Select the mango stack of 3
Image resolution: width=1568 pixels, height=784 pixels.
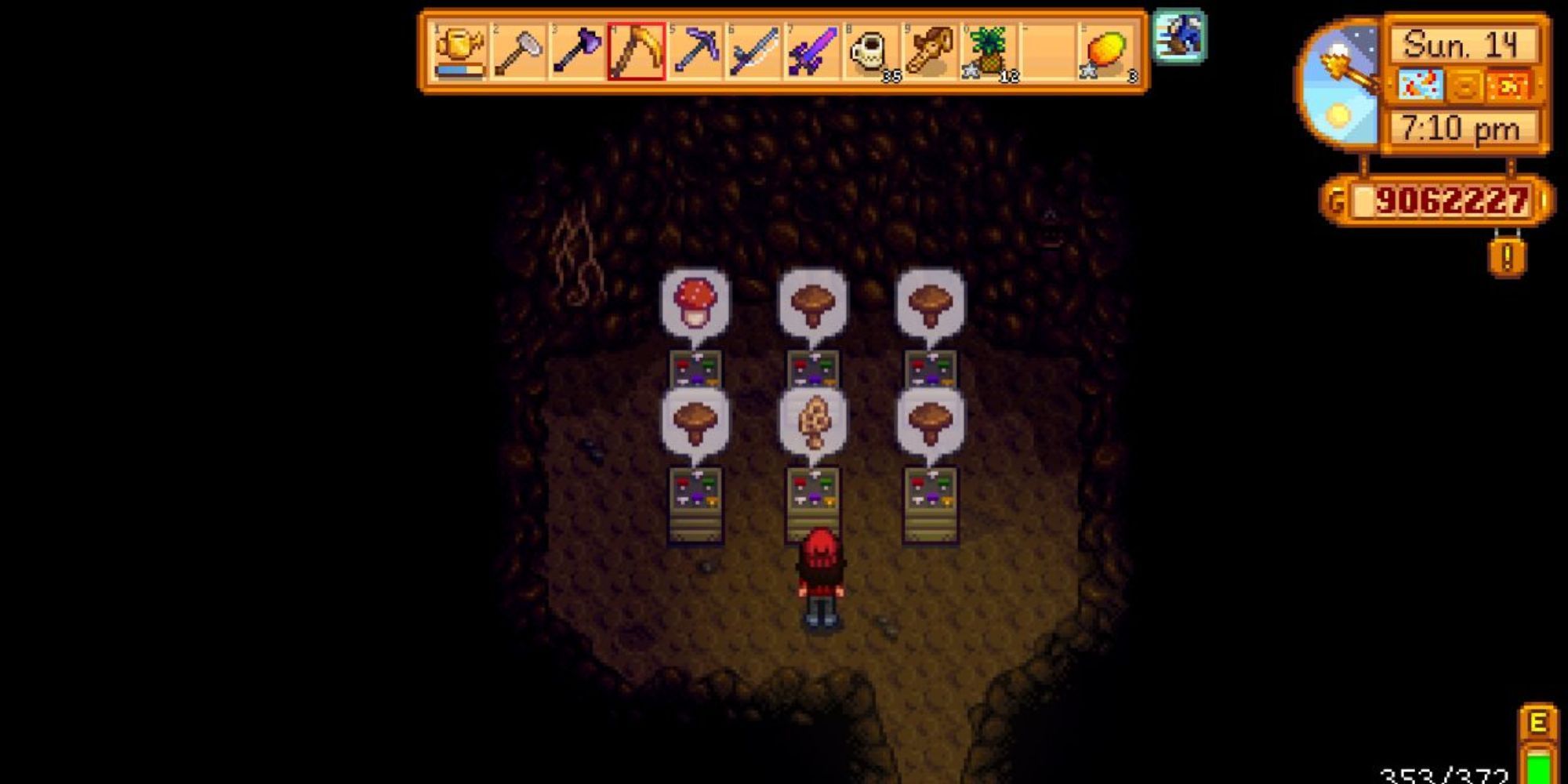pyautogui.click(x=1107, y=52)
